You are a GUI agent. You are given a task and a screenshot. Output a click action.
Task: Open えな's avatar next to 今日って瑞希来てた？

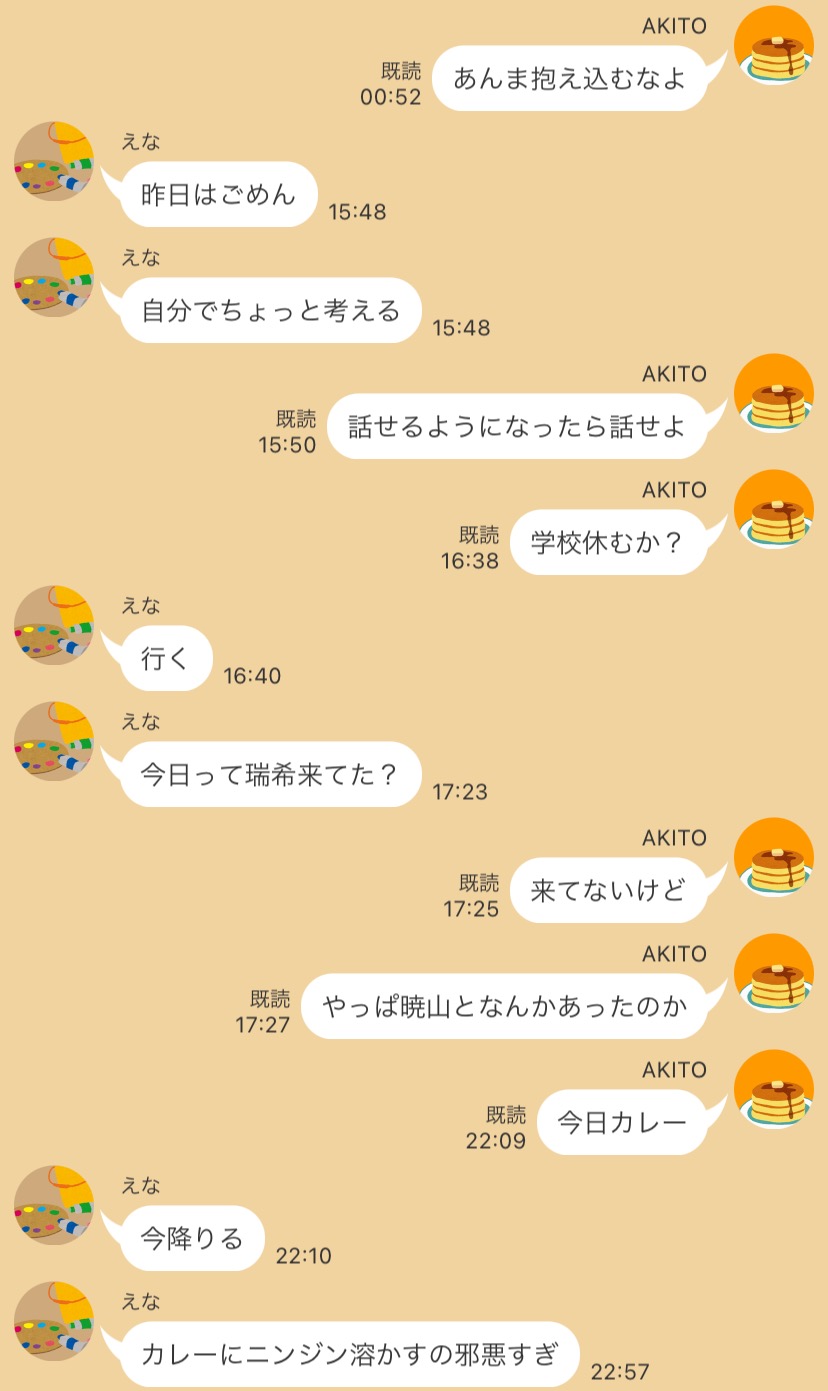click(54, 741)
